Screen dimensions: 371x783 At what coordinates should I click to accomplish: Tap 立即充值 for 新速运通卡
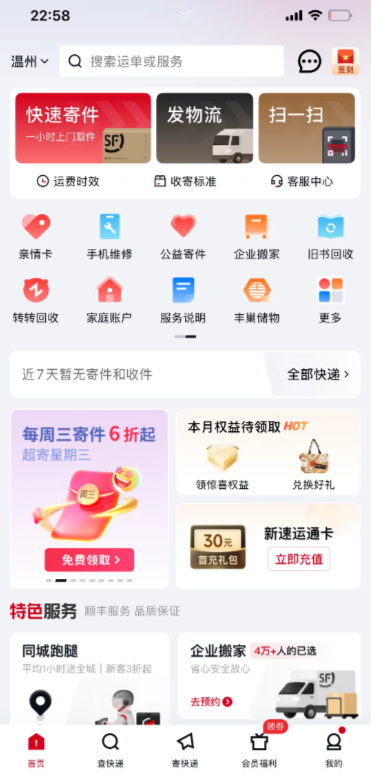299,559
